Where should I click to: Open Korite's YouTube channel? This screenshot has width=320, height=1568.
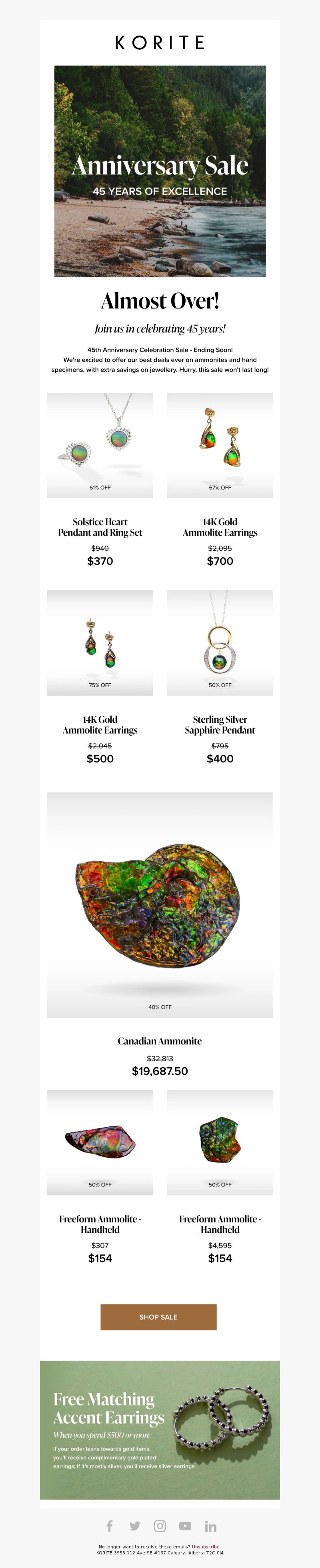(185, 1525)
